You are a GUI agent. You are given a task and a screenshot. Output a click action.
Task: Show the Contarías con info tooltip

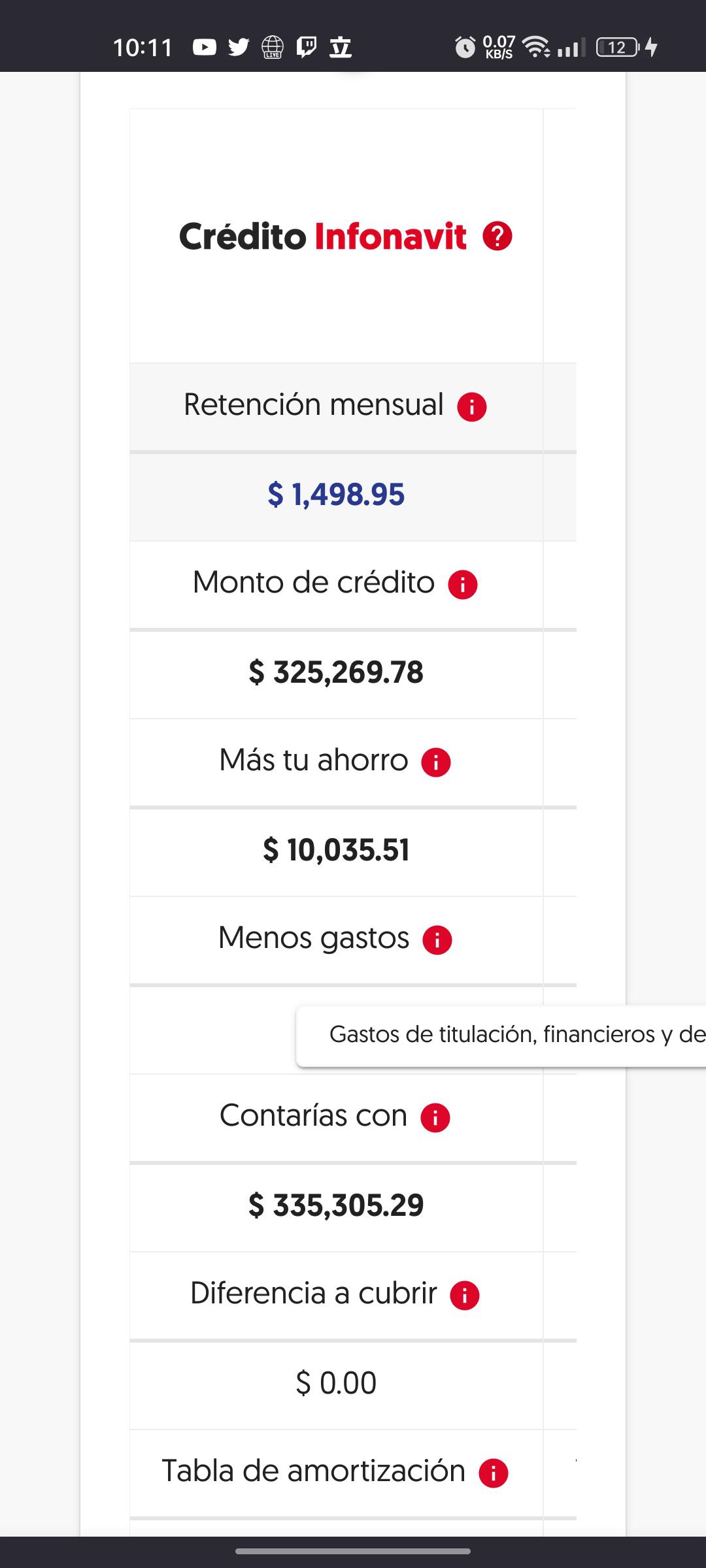click(435, 1118)
